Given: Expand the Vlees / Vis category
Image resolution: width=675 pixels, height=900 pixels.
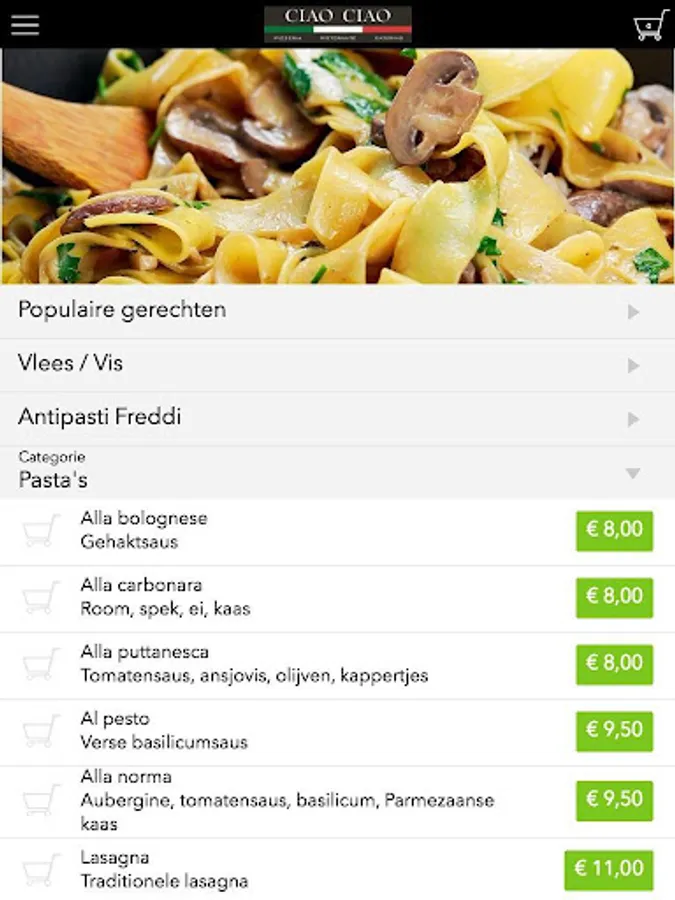Looking at the screenshot, I should (337, 365).
